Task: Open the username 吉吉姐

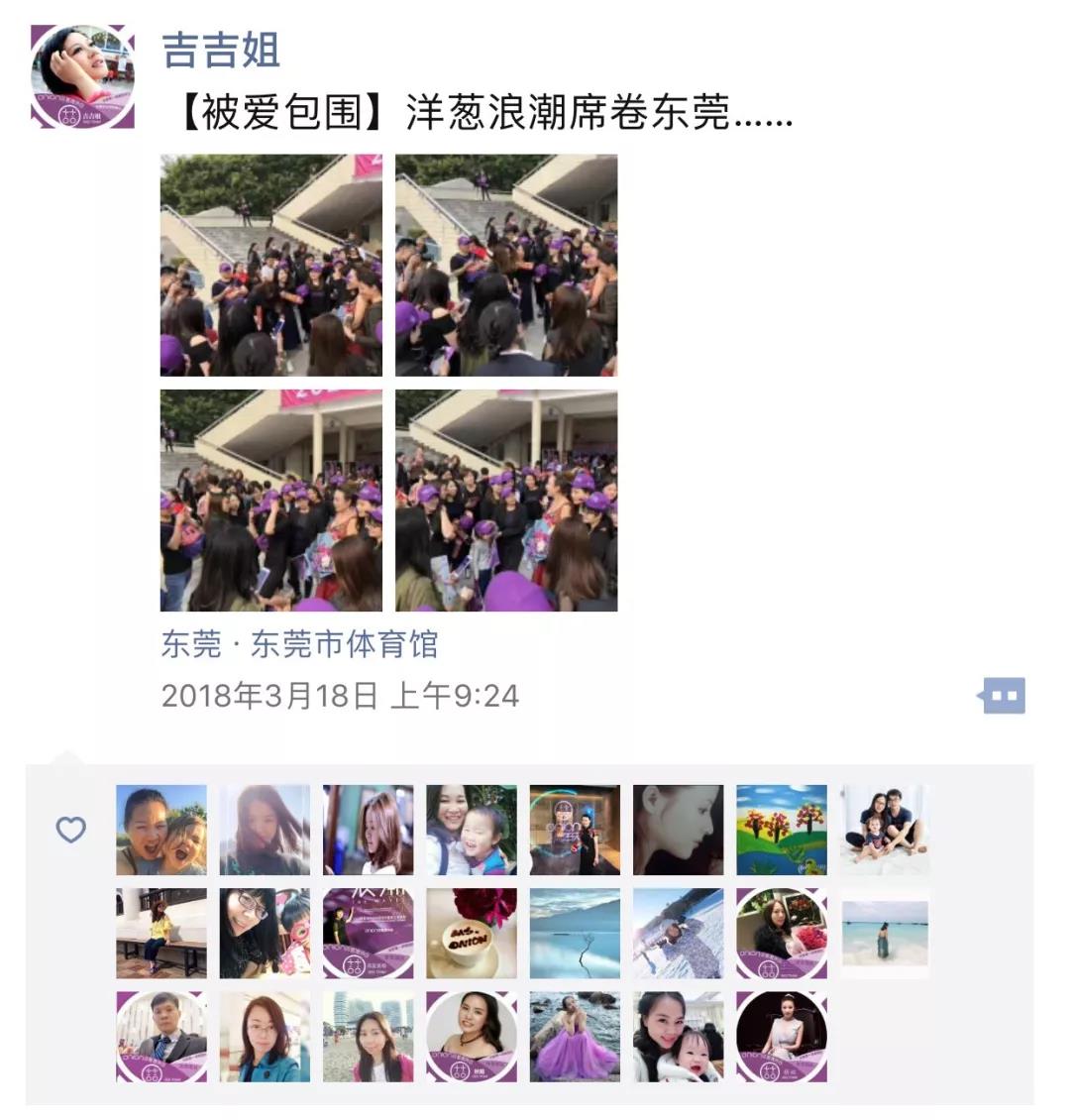Action: coord(221,50)
